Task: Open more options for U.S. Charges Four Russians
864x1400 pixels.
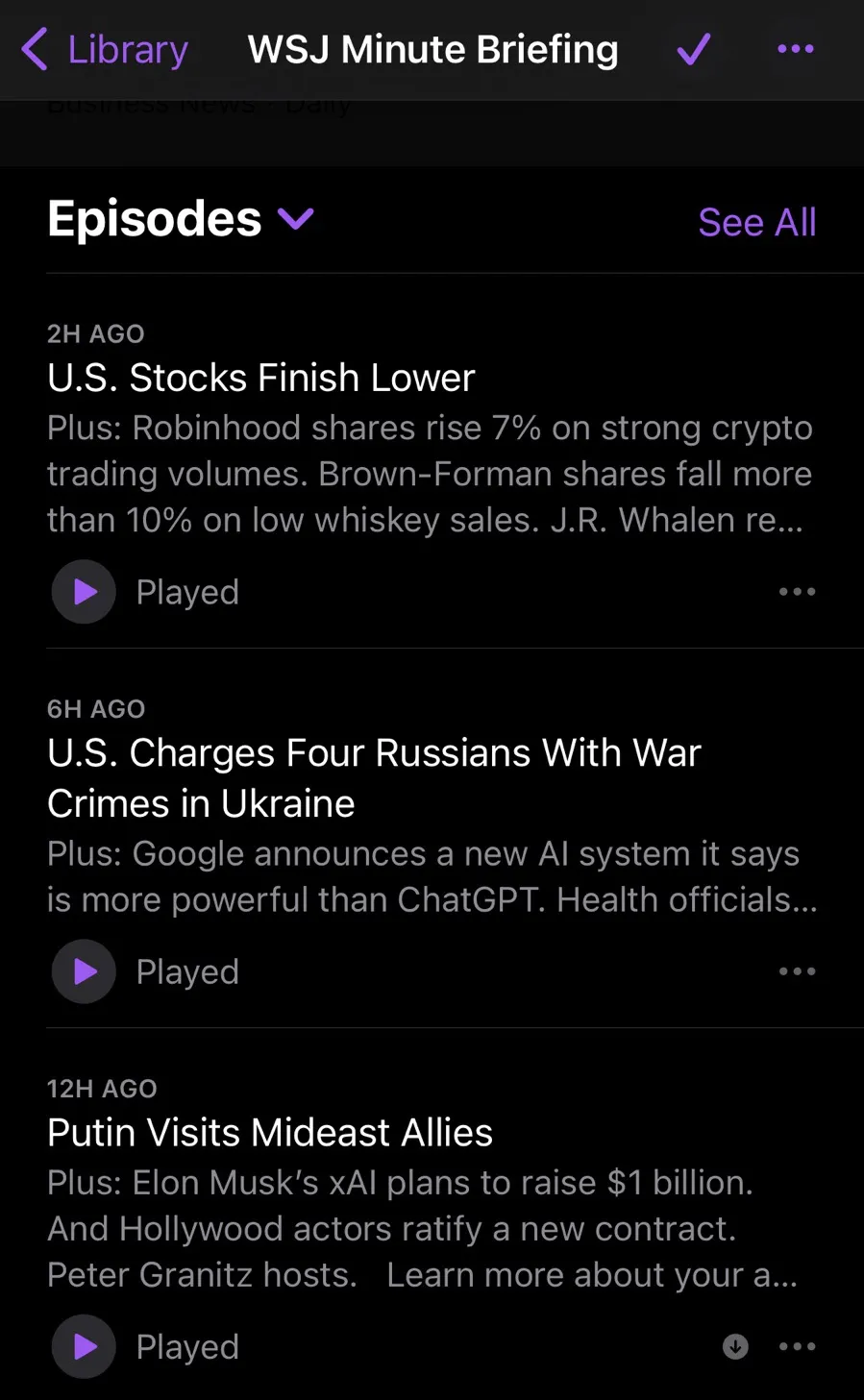Action: tap(797, 971)
